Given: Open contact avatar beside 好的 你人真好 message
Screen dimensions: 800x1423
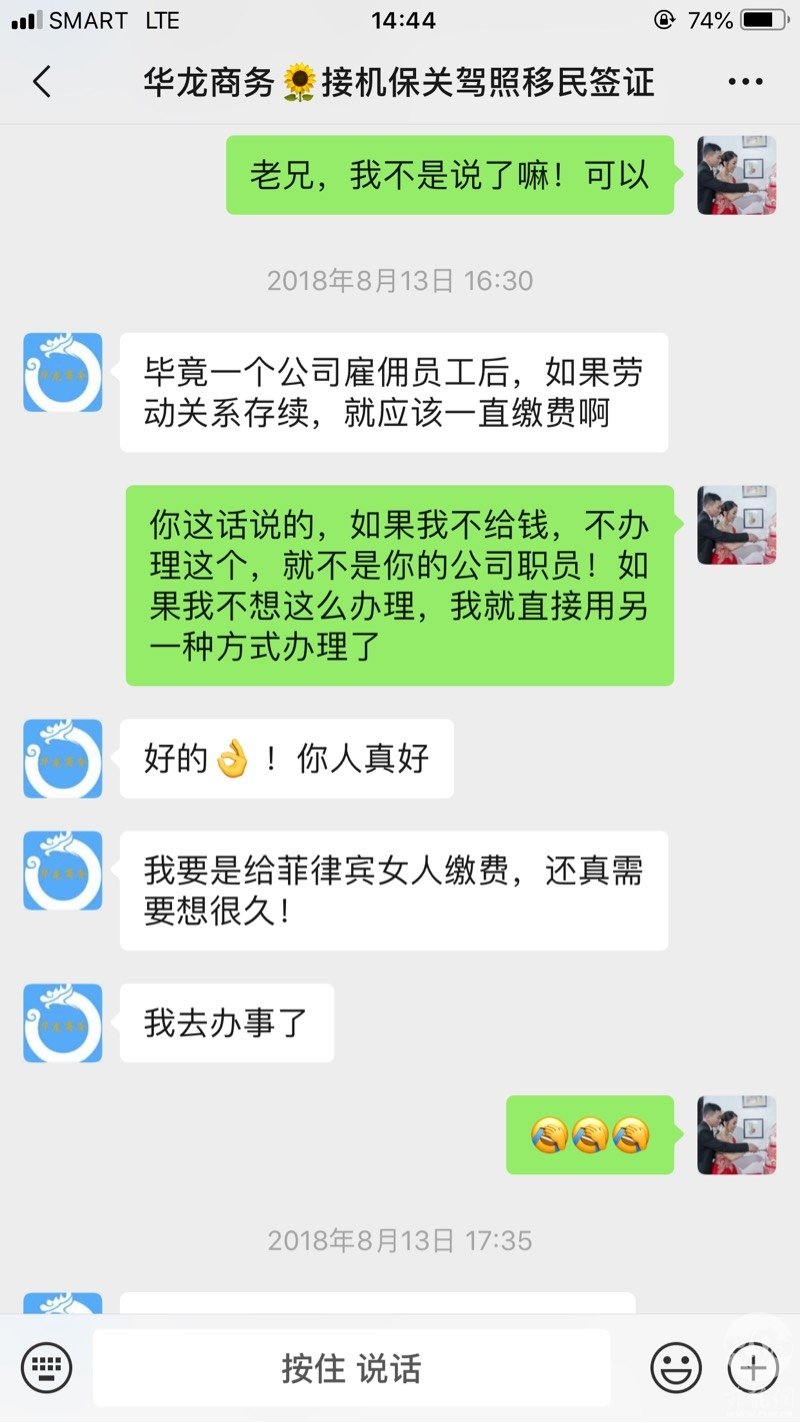Looking at the screenshot, I should (63, 758).
